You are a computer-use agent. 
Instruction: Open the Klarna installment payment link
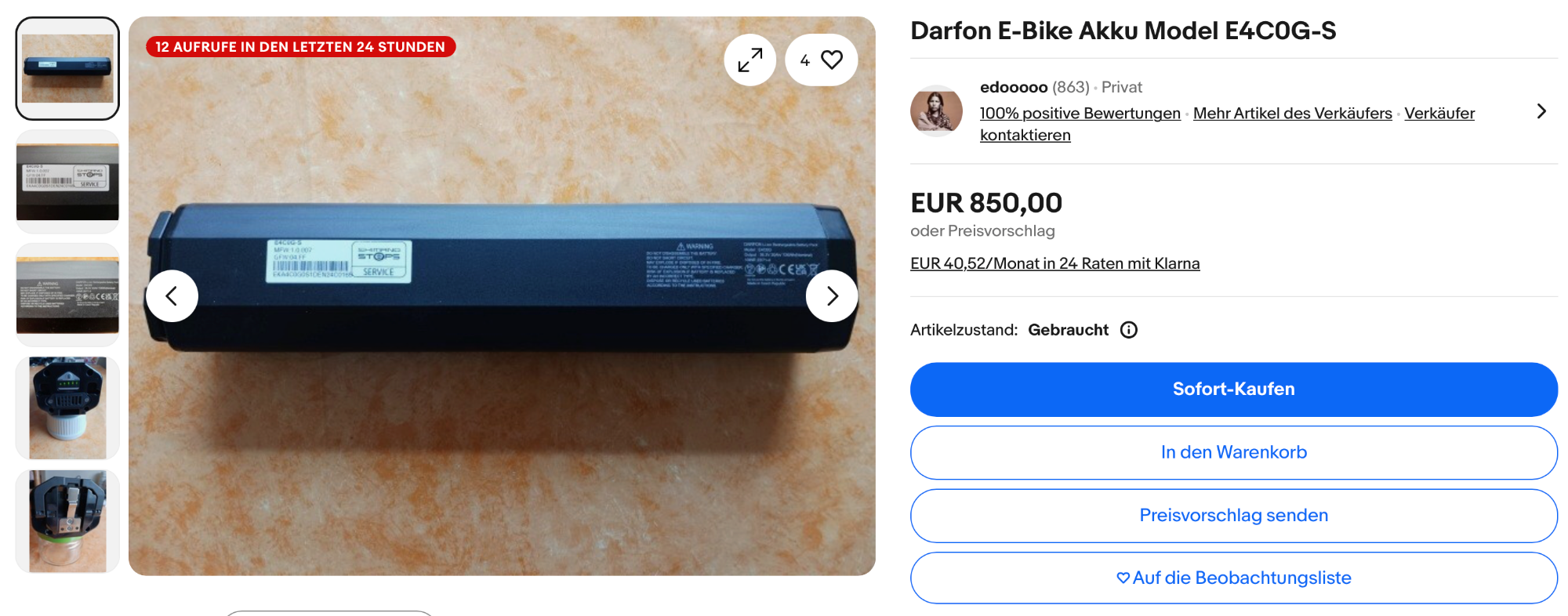pos(1054,263)
